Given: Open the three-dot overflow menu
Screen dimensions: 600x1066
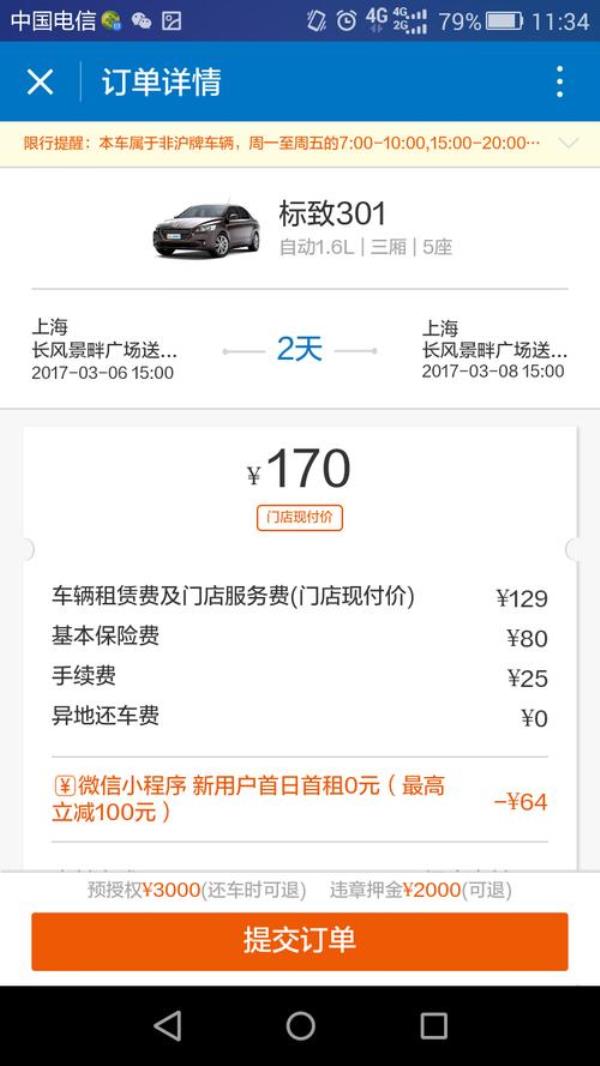Looking at the screenshot, I should tap(559, 82).
